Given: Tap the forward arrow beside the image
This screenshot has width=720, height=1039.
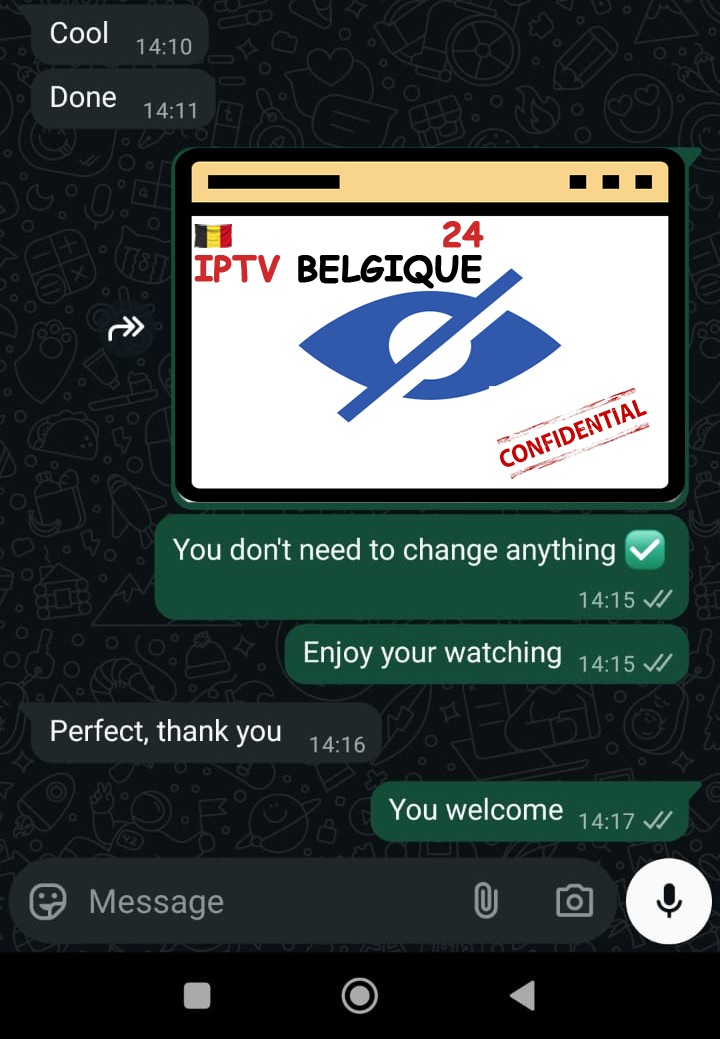Looking at the screenshot, I should coord(126,325).
